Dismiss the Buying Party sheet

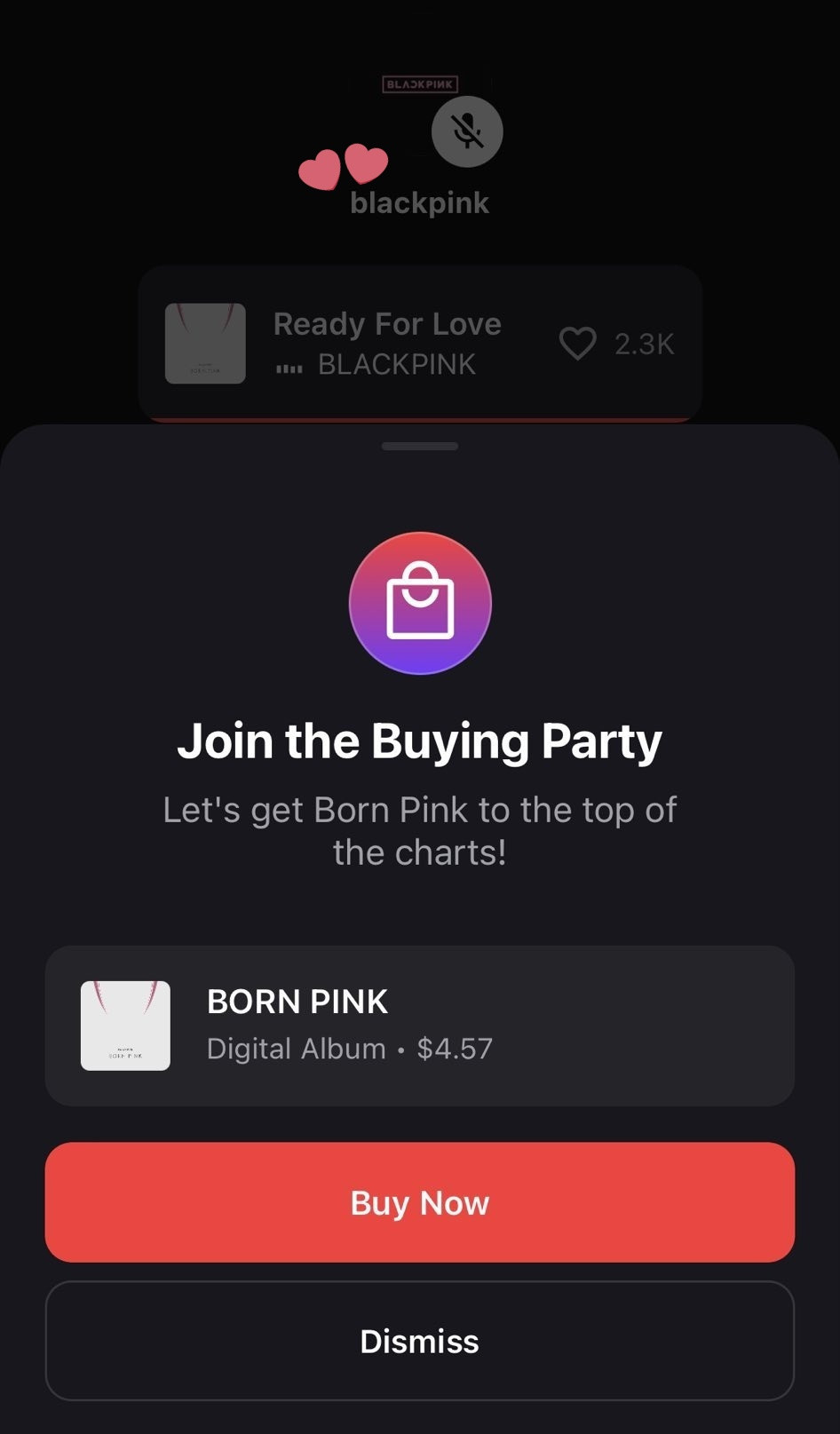pyautogui.click(x=419, y=1341)
